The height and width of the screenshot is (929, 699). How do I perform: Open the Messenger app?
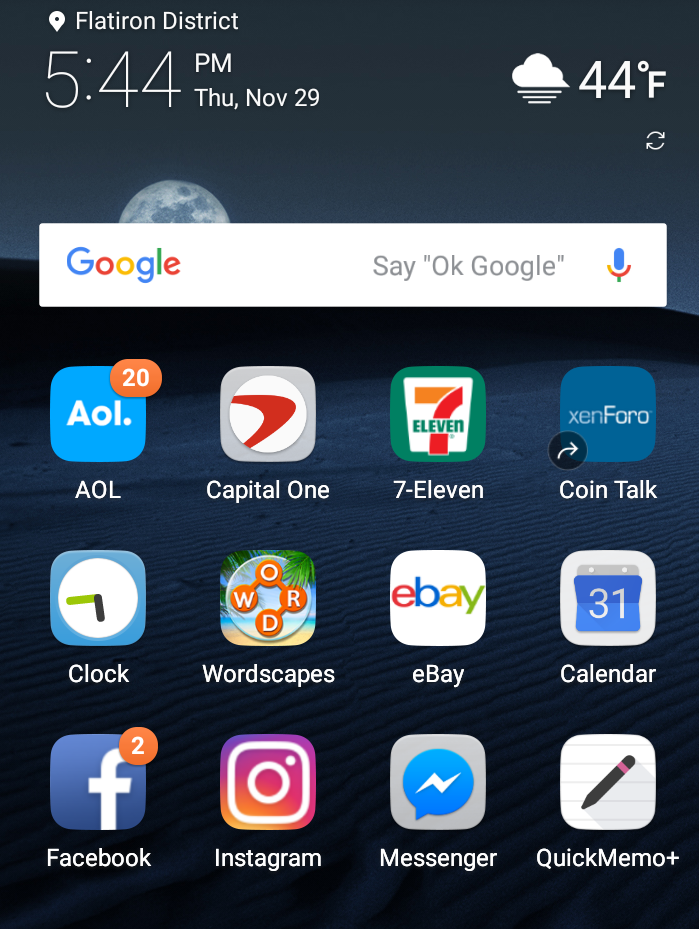[x=438, y=782]
